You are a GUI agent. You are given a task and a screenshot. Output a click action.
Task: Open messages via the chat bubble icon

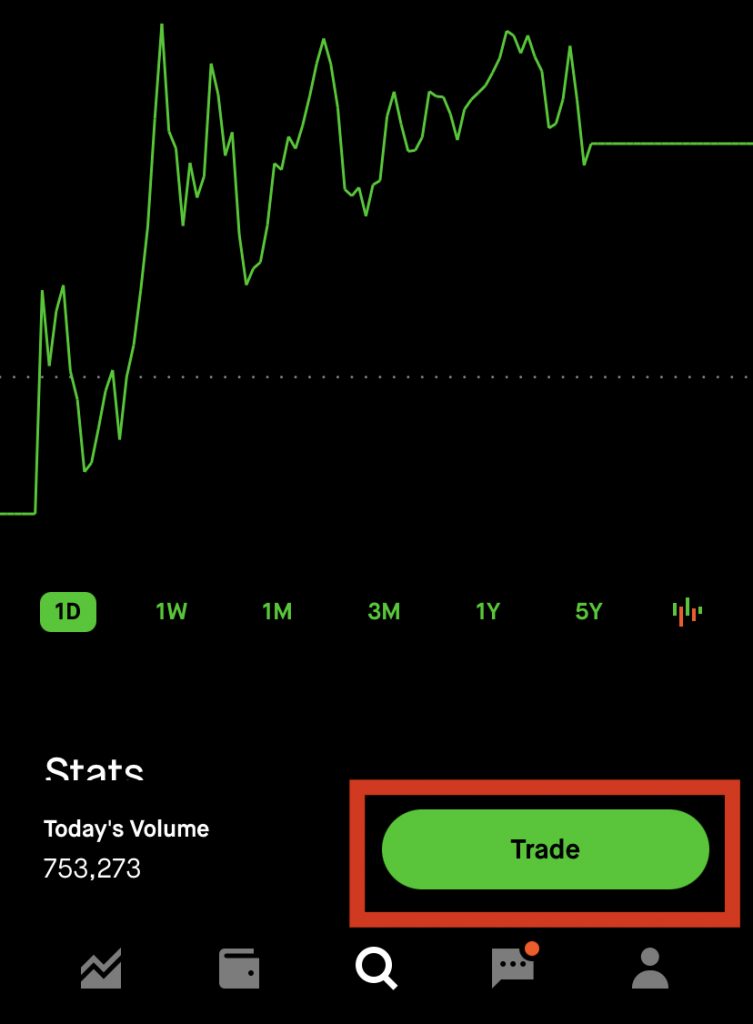point(512,967)
